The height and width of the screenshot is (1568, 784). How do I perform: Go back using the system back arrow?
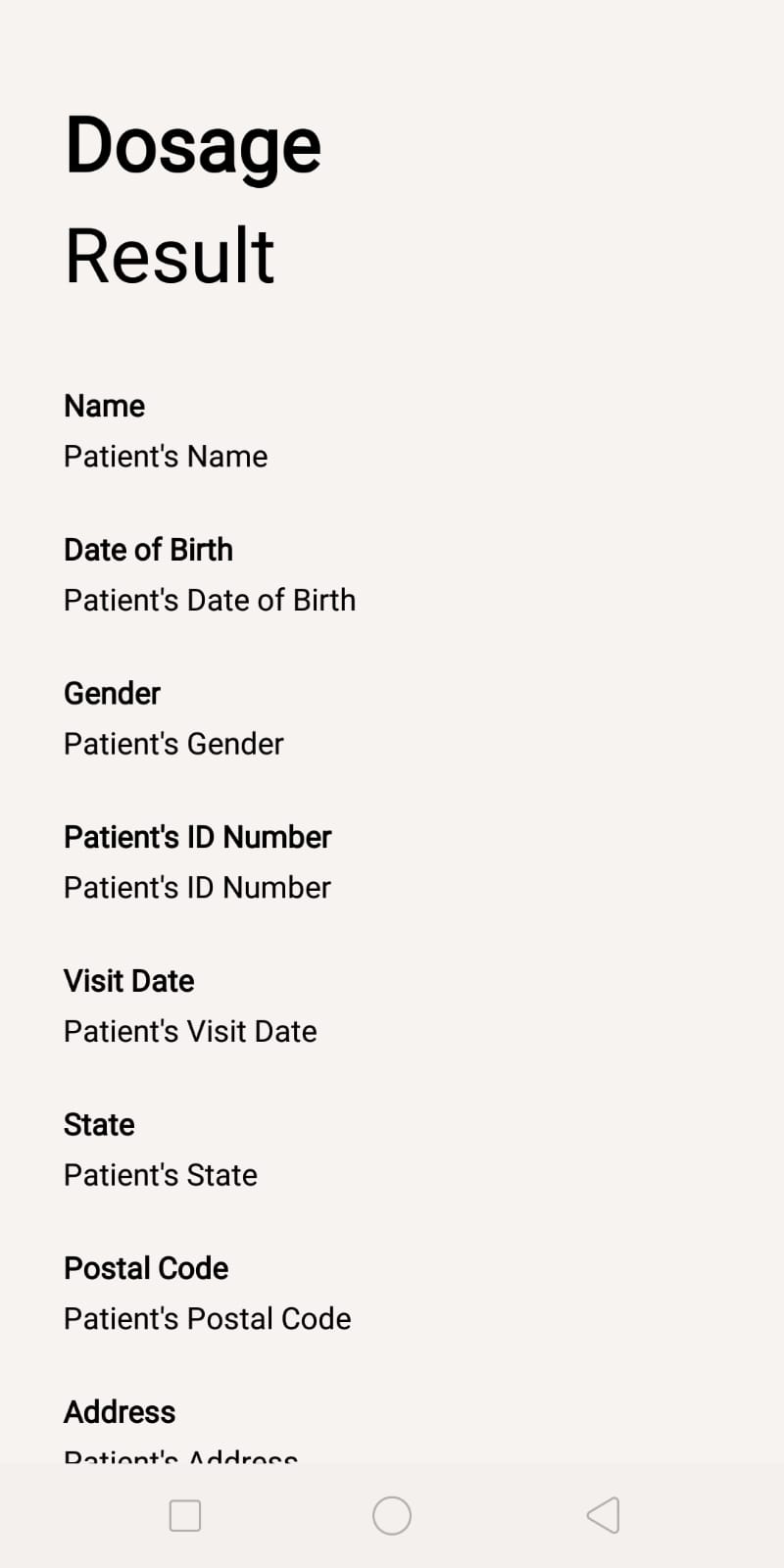pyautogui.click(x=603, y=1515)
